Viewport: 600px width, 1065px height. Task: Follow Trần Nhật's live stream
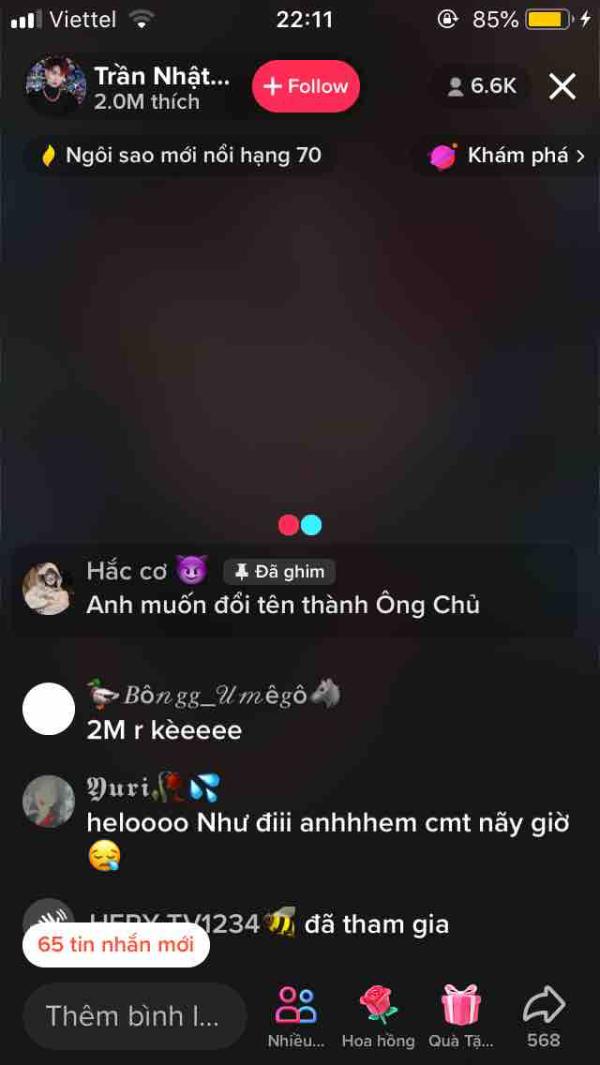click(x=306, y=86)
